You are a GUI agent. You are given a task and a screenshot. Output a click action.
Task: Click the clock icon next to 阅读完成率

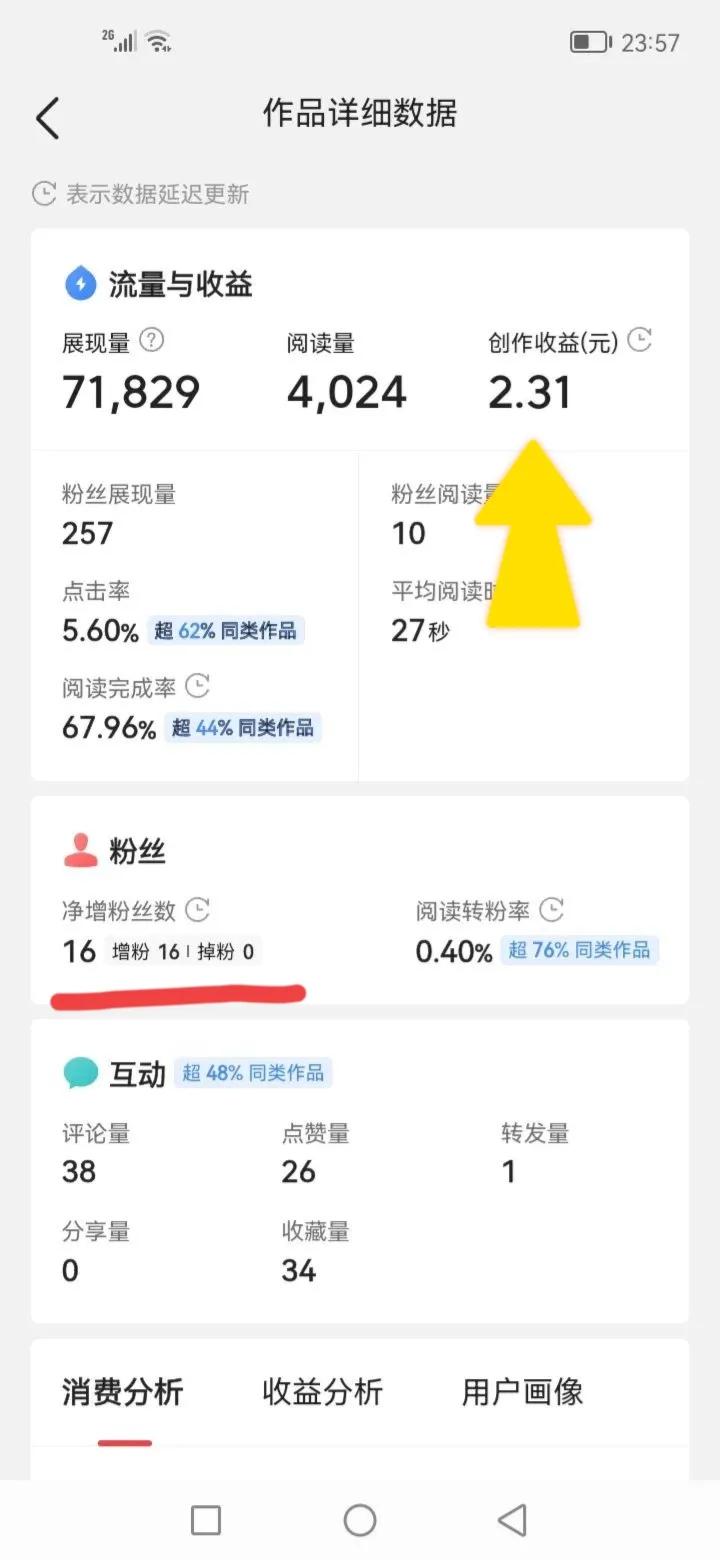pyautogui.click(x=197, y=687)
